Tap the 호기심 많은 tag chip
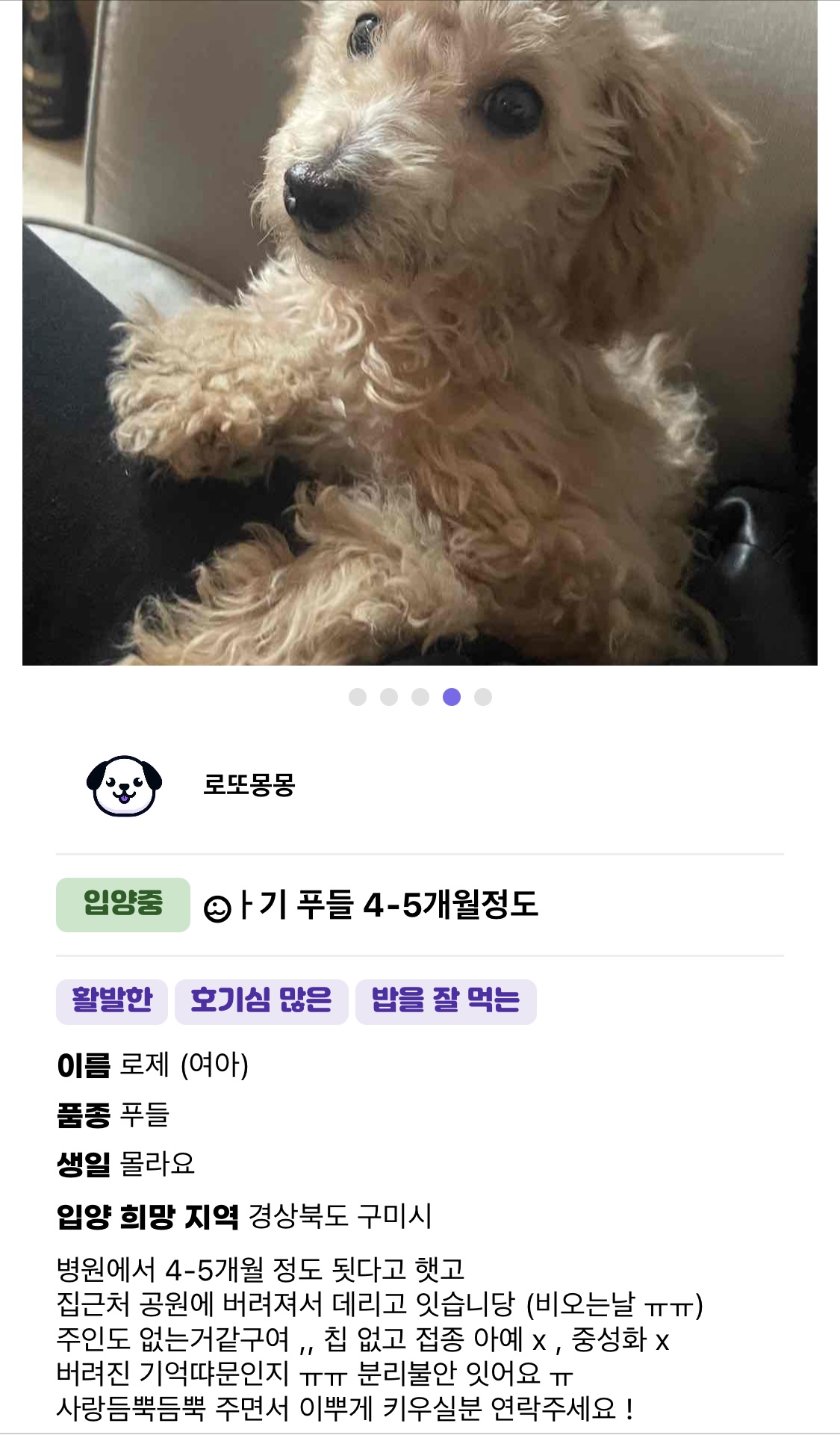The height and width of the screenshot is (1444, 840). click(261, 1001)
